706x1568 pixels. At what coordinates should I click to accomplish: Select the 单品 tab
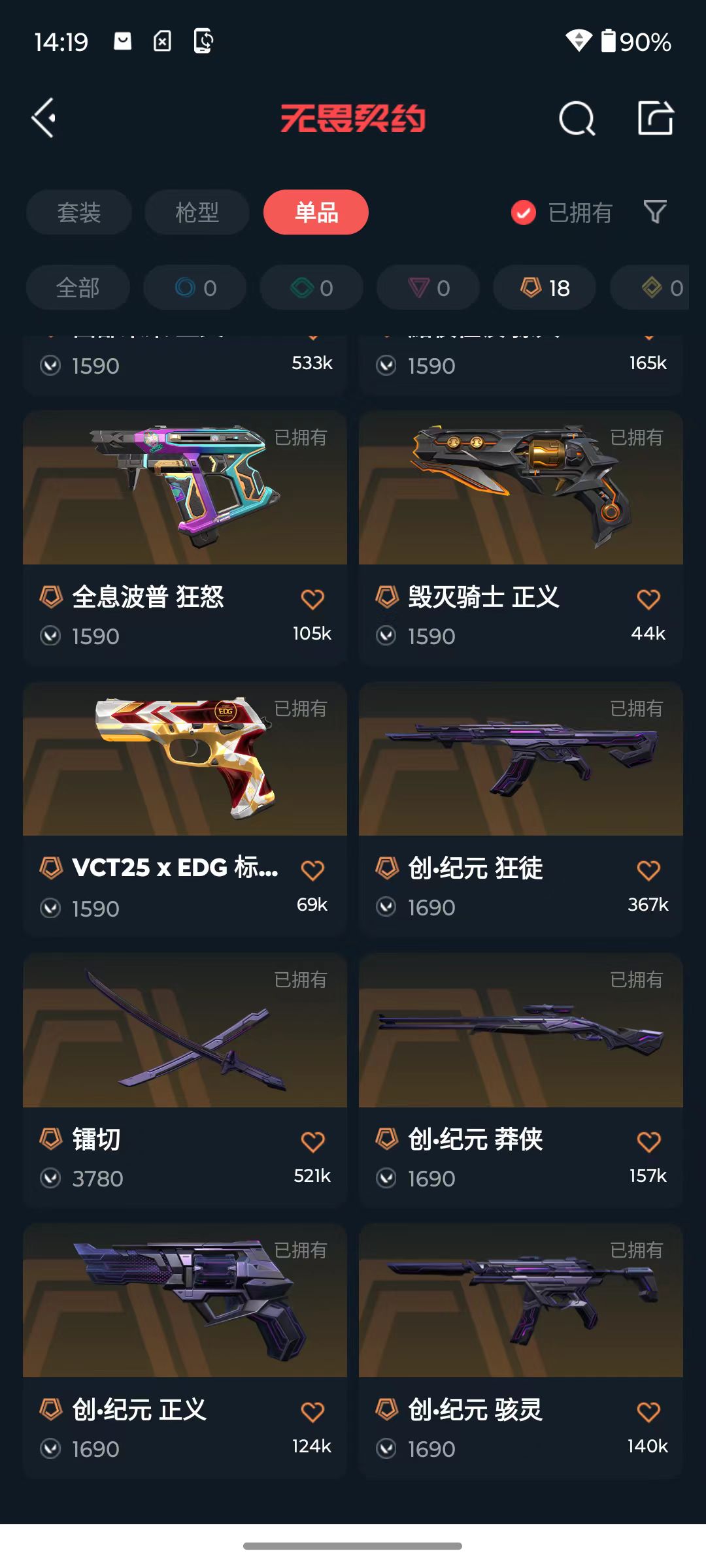316,212
